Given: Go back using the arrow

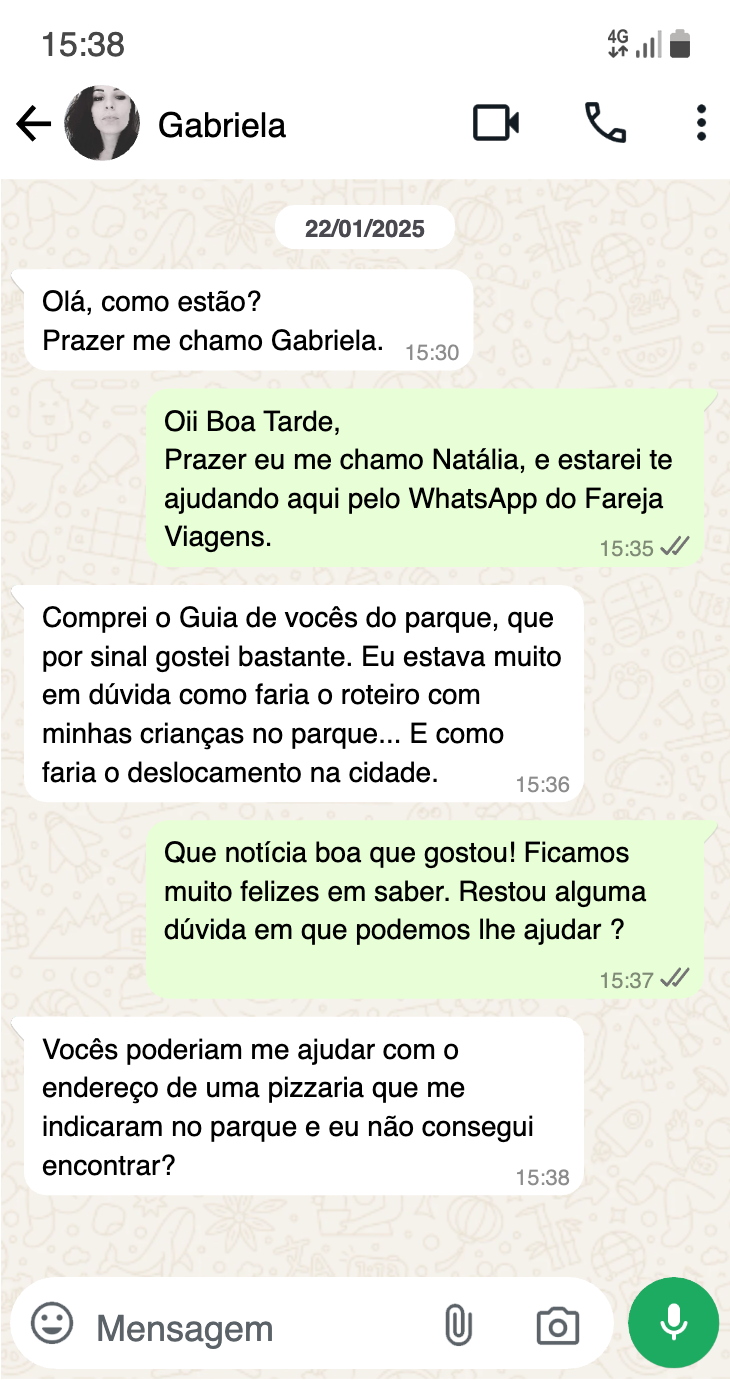Looking at the screenshot, I should click(x=33, y=124).
